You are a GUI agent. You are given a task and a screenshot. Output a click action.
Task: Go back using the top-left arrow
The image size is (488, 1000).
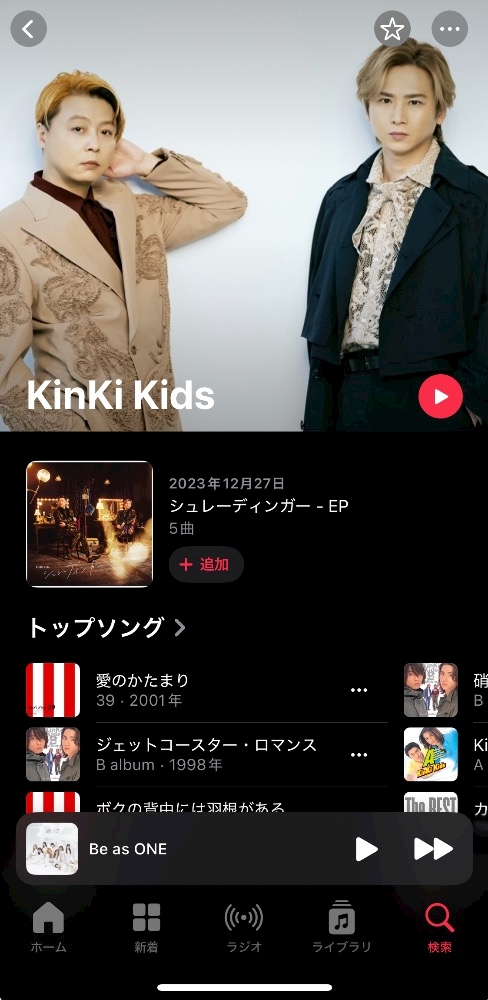coord(29,29)
